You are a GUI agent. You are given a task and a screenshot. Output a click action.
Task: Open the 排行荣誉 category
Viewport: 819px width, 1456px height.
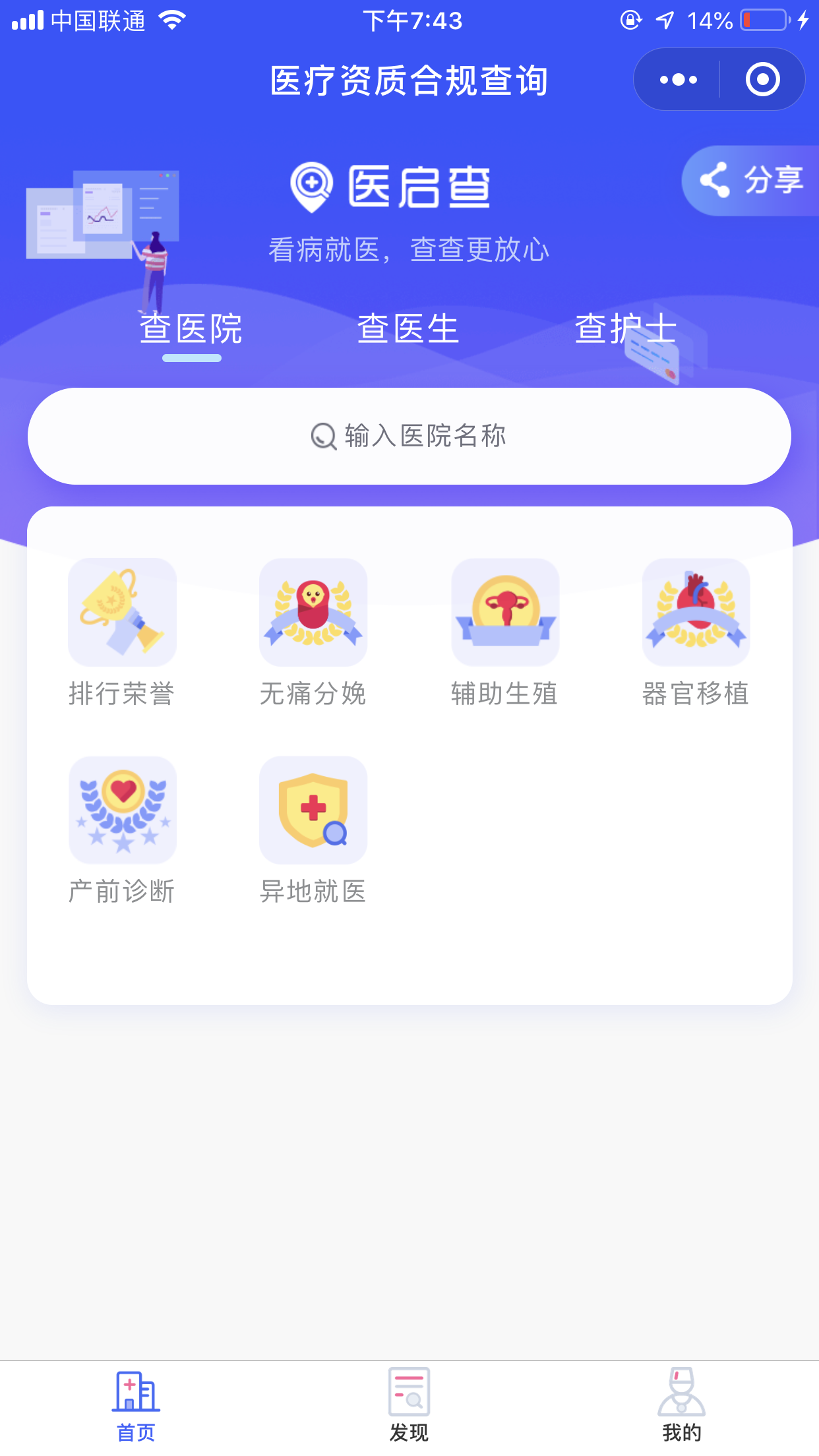(x=122, y=632)
